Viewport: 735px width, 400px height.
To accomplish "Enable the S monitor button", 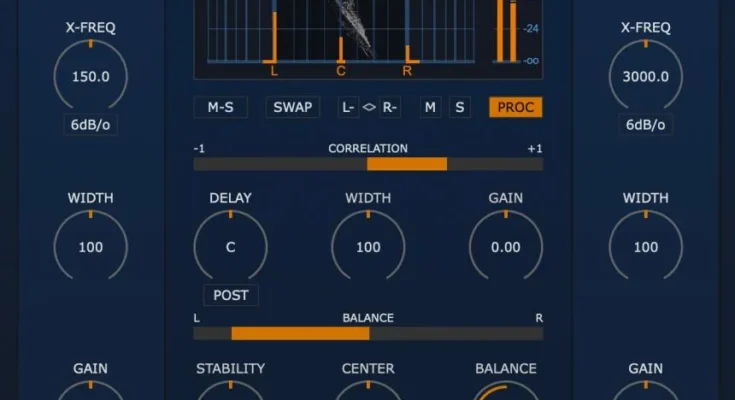I will point(459,107).
